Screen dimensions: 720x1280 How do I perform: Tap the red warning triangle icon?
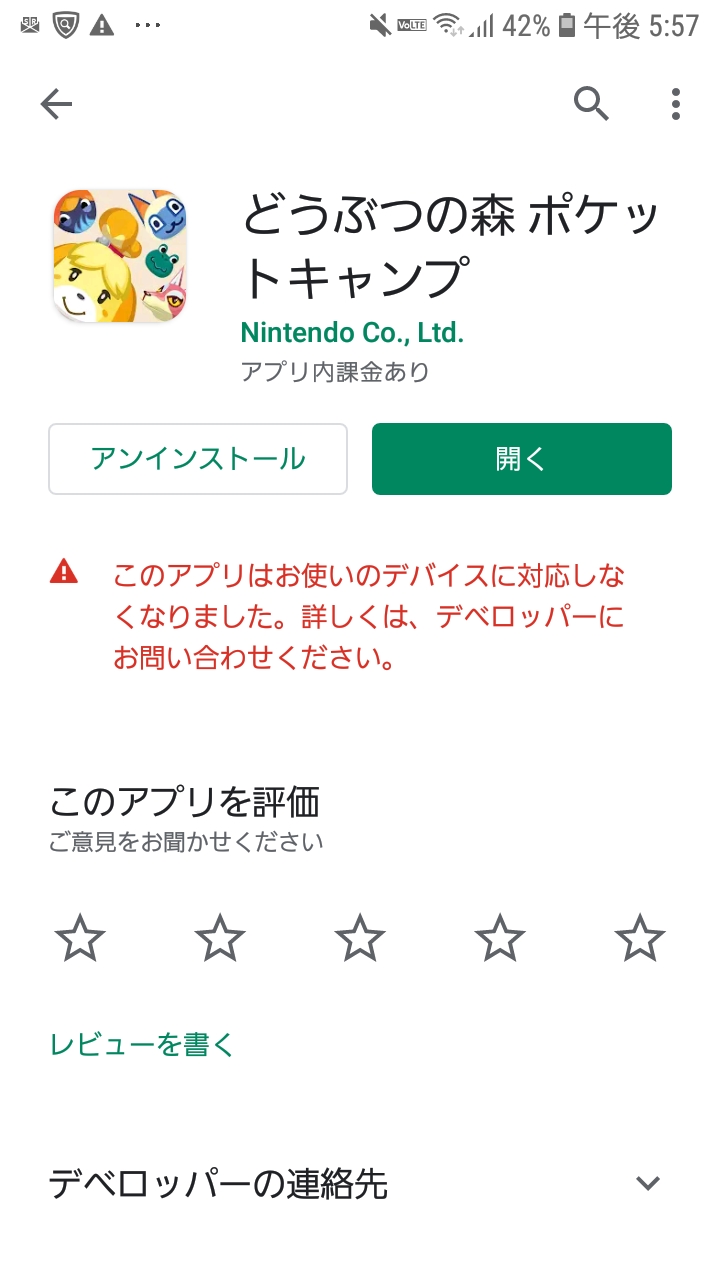point(64,572)
